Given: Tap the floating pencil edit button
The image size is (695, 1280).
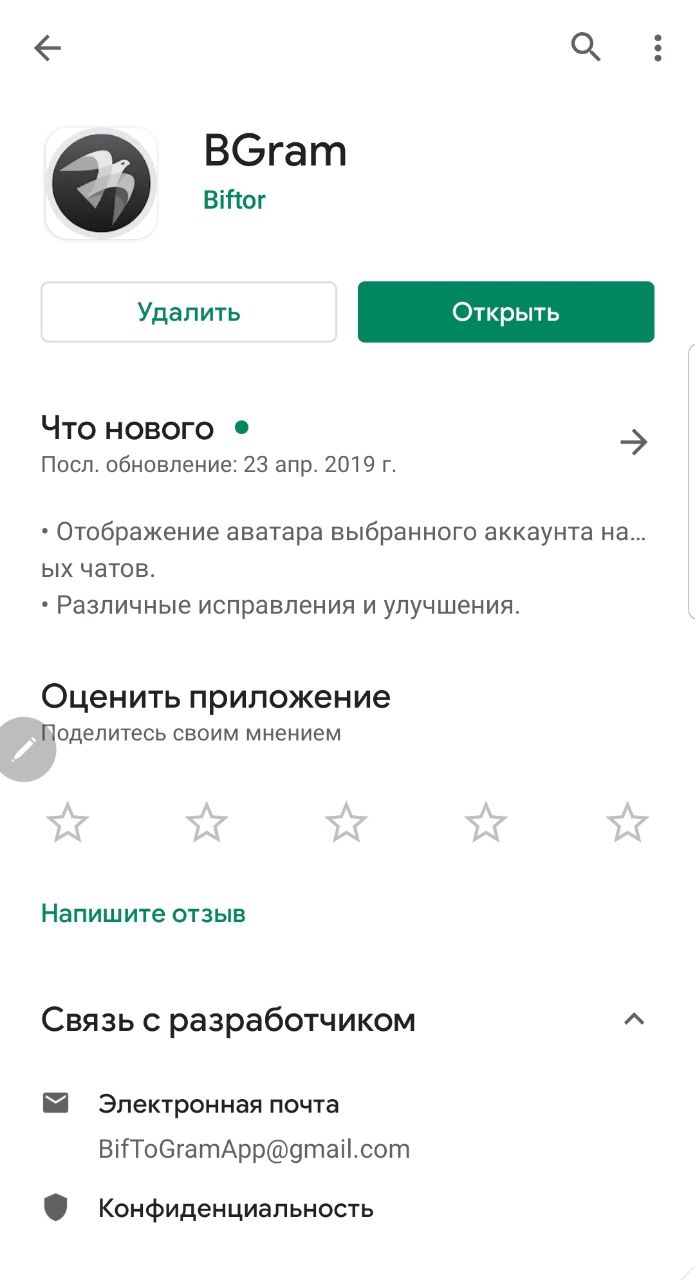Looking at the screenshot, I should pyautogui.click(x=24, y=749).
